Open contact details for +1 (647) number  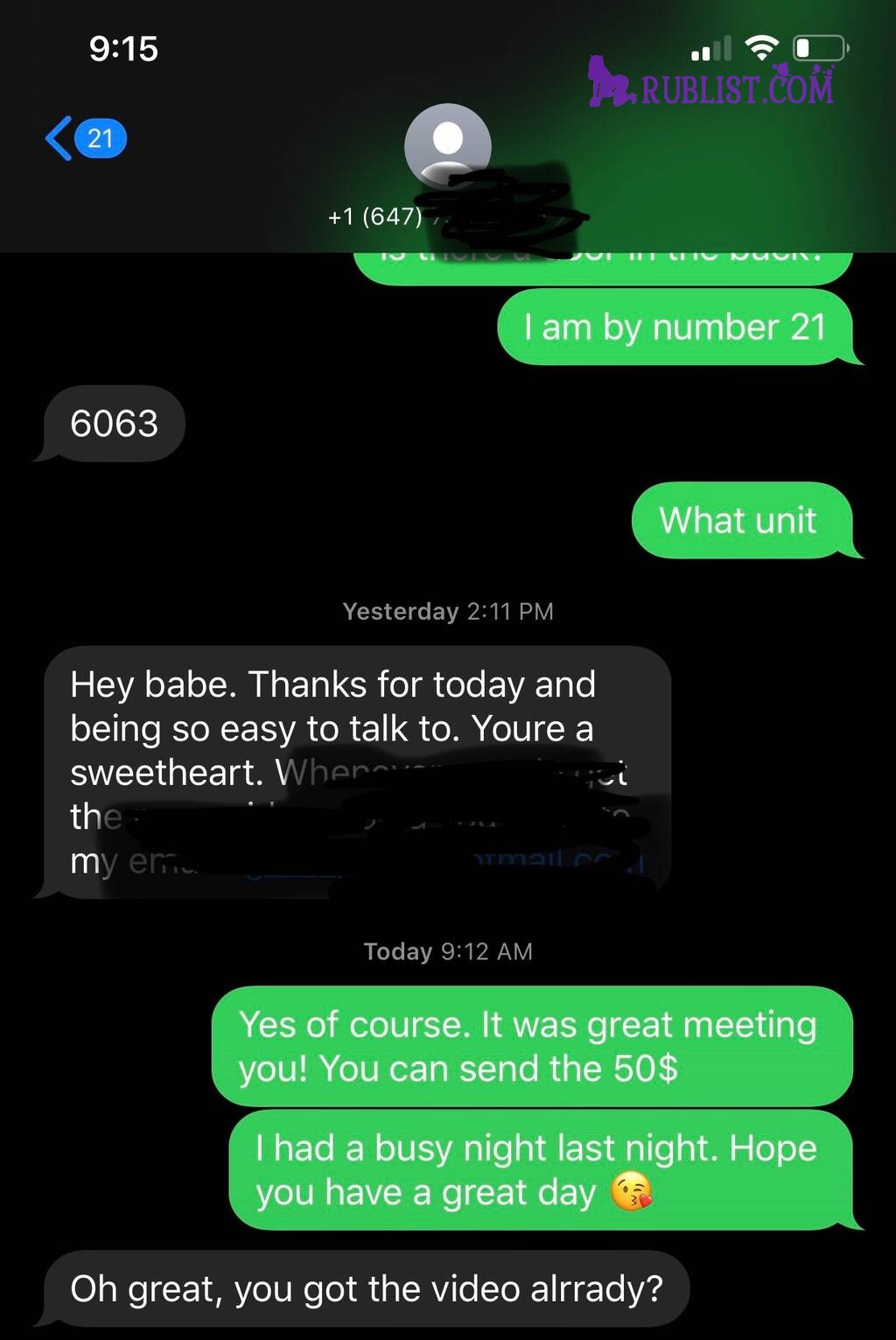[447, 147]
